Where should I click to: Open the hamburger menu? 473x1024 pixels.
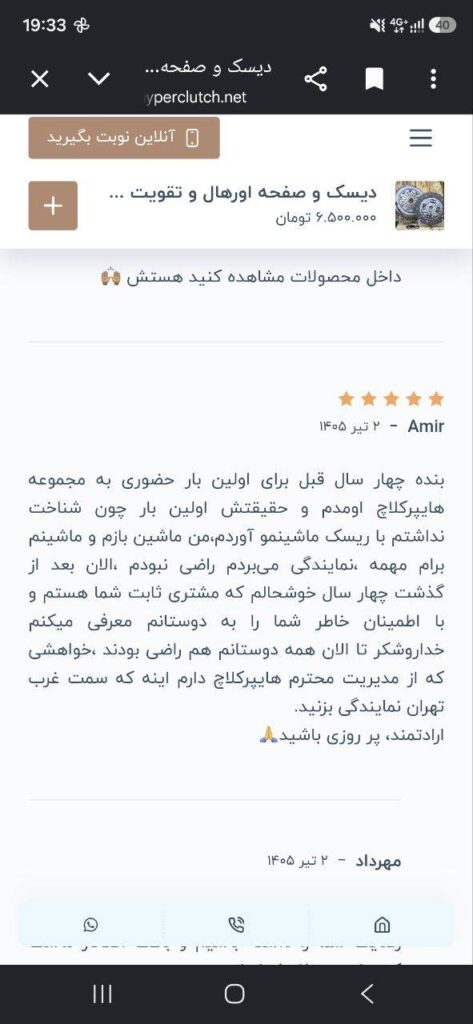[x=421, y=138]
